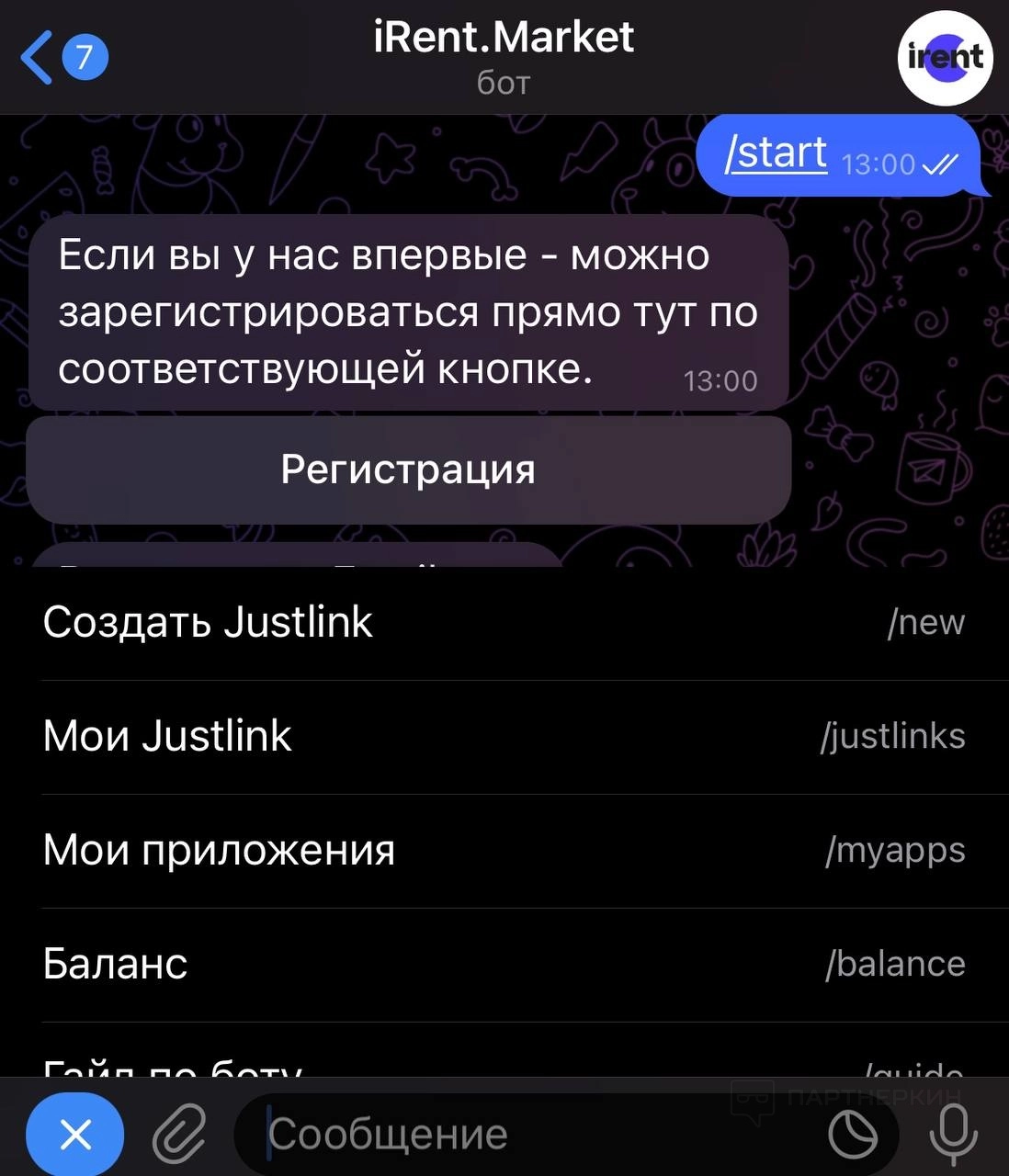This screenshot has height=1176, width=1009.
Task: Open the sticker panel
Action: pyautogui.click(x=853, y=1135)
